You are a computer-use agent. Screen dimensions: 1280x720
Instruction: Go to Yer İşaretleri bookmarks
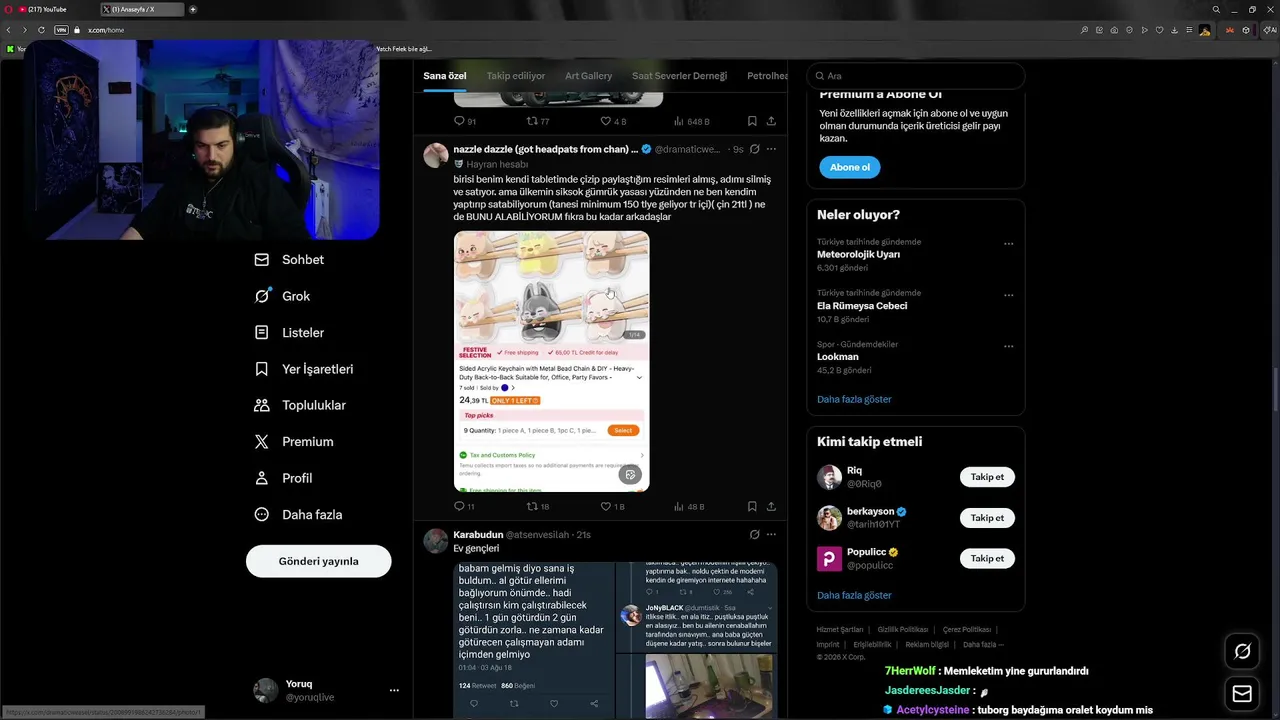pos(317,369)
